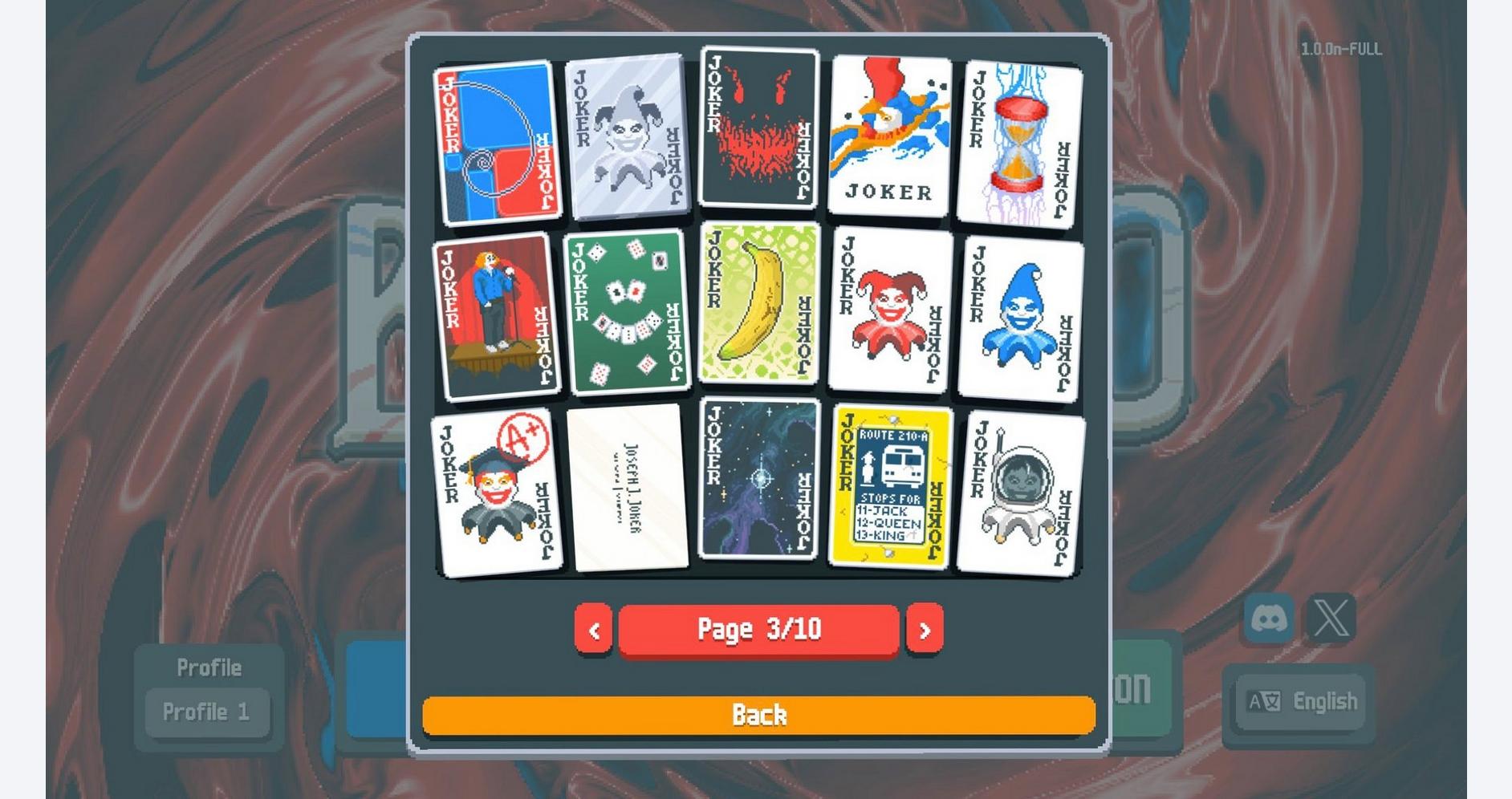Select the green smiley cards joker
This screenshot has height=799, width=1512.
tap(628, 313)
